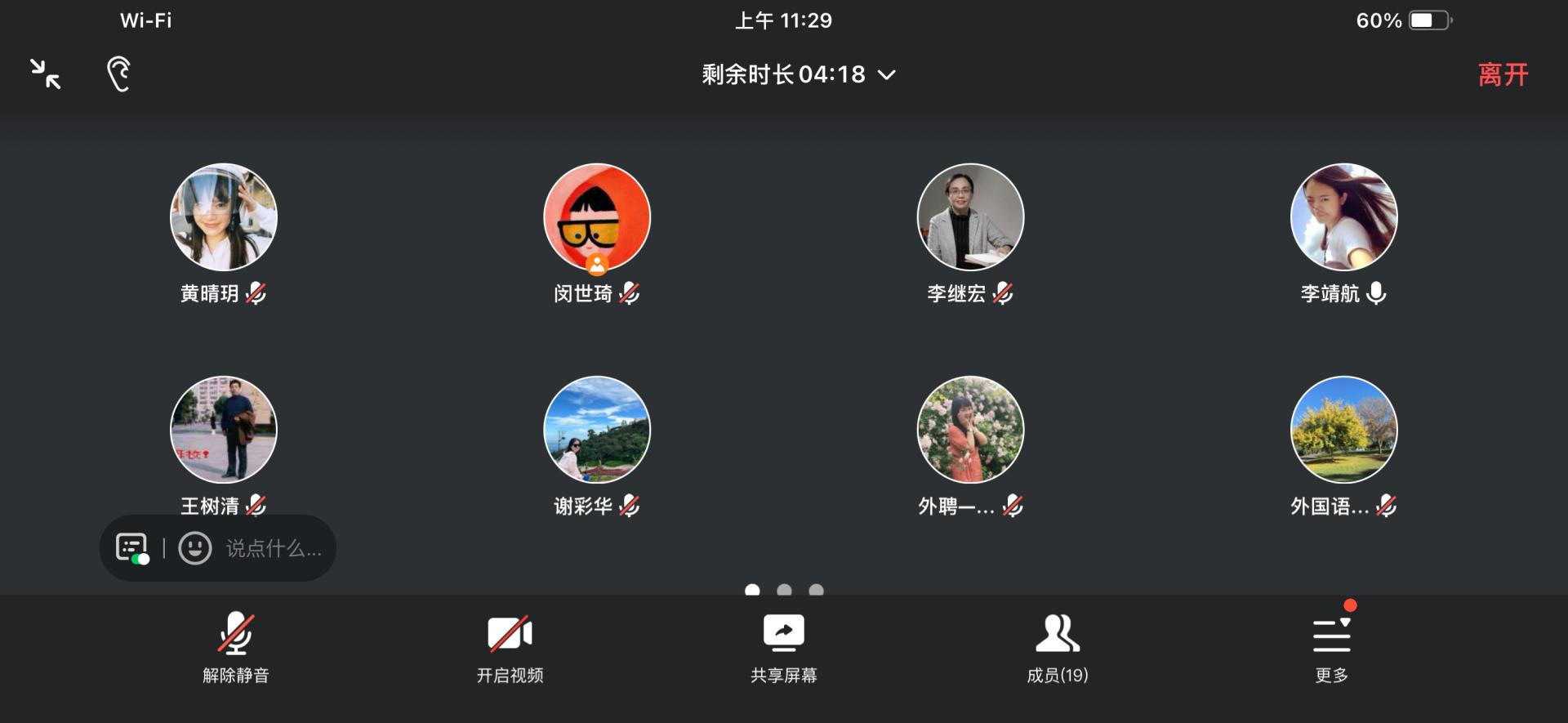
Task: Select participant 谢彩华's avatar
Action: coord(597,430)
